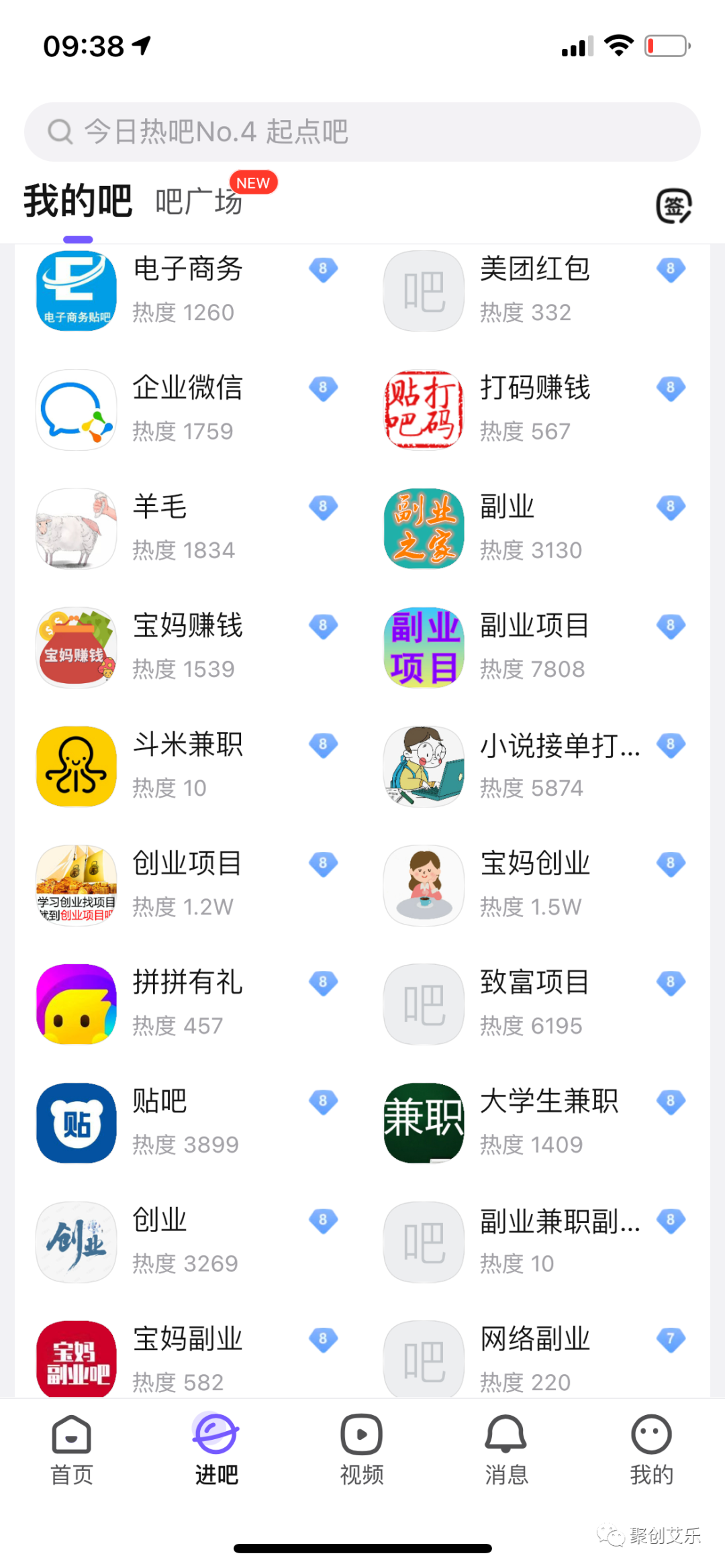Open the 贴吧 bear forum icon
Viewport: 725px width, 1568px height.
coord(76,1122)
